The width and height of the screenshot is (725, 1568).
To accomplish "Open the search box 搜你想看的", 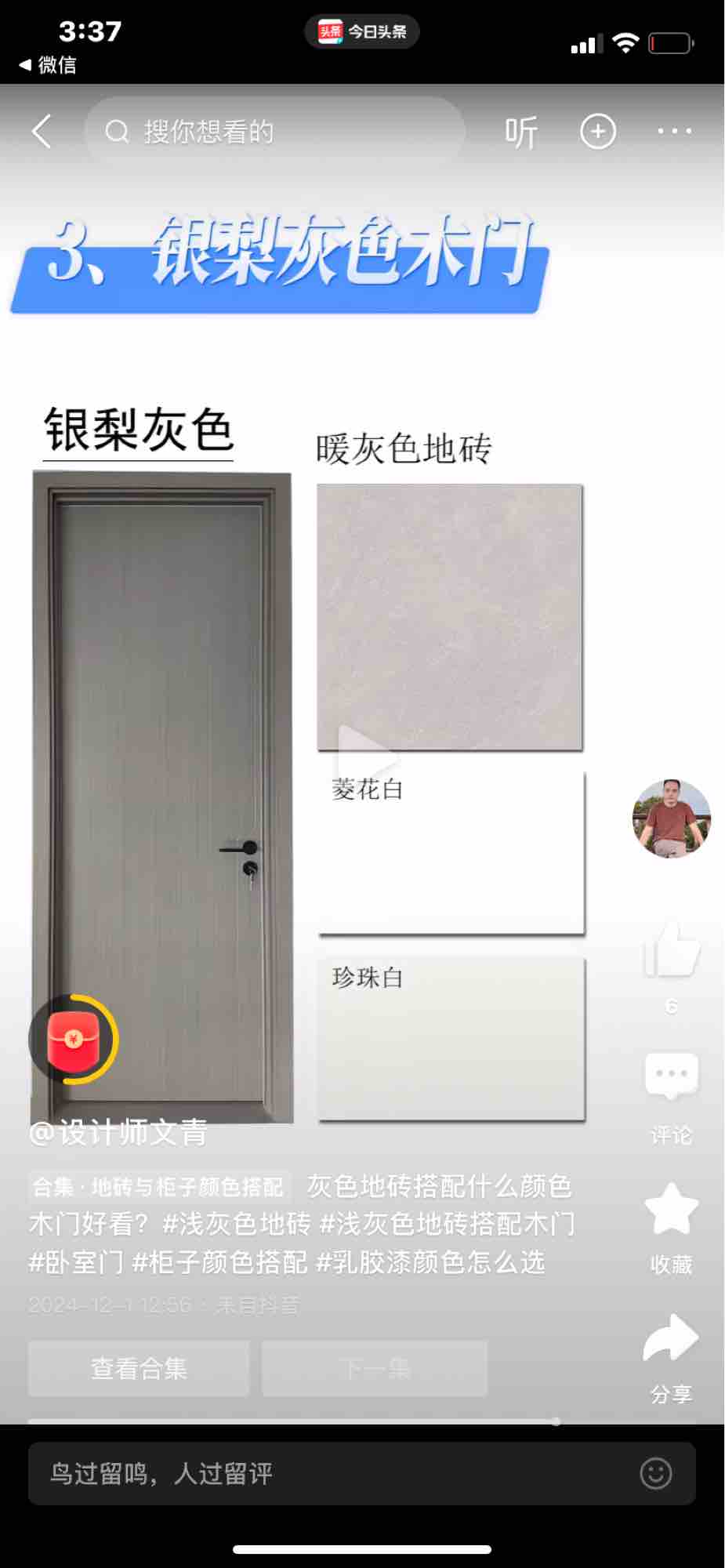I will point(274,132).
